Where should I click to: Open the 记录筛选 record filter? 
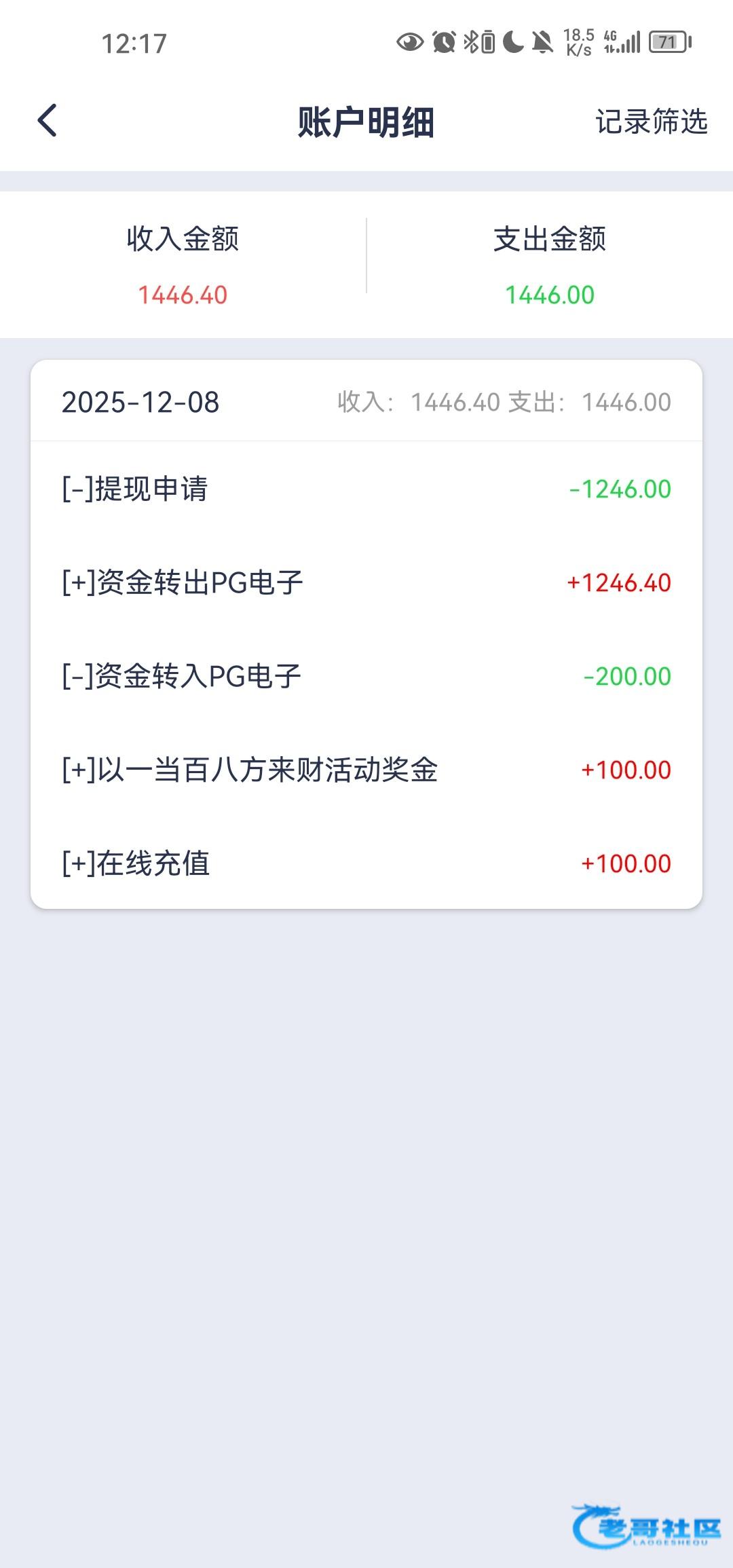point(651,122)
